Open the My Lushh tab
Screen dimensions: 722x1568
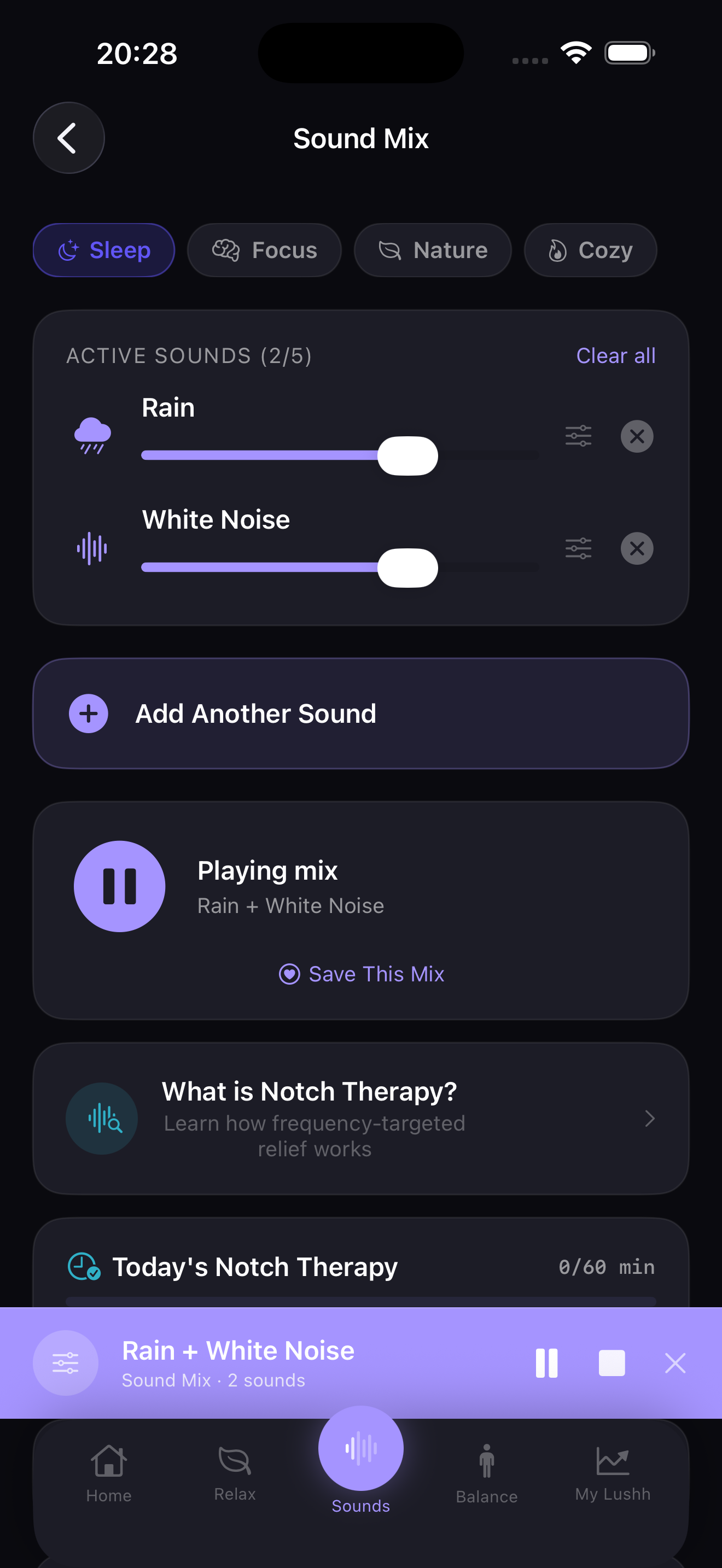click(613, 1470)
